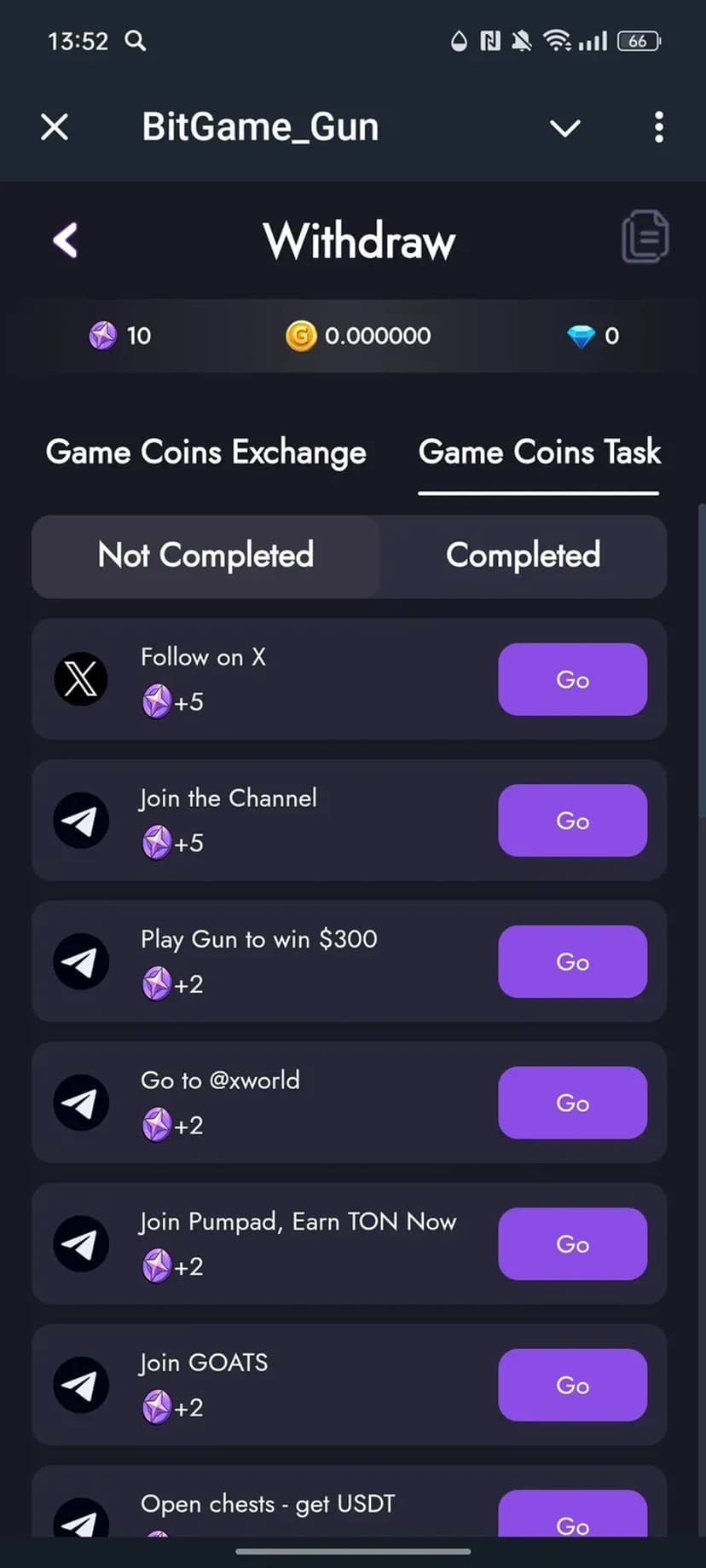Open the three-dot overflow menu
The height and width of the screenshot is (1568, 706).
pos(658,128)
